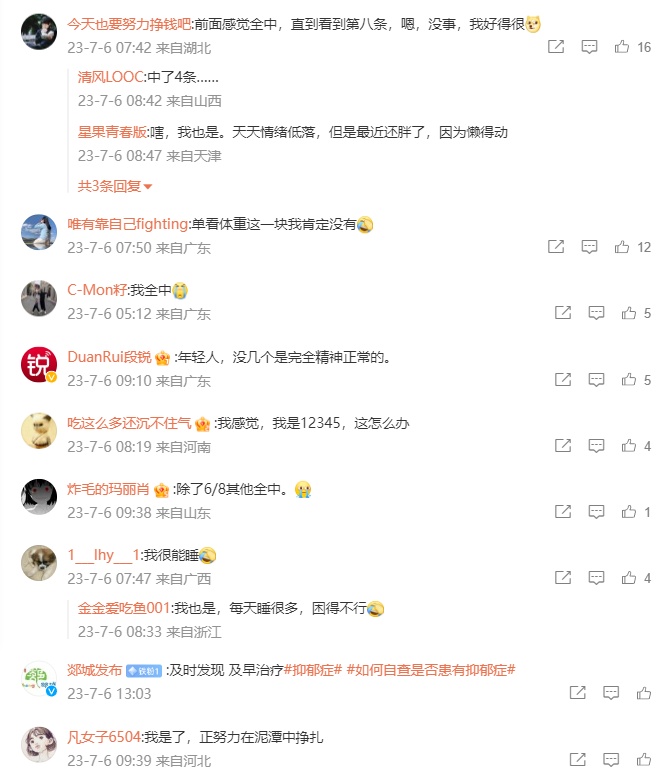View 星果青春版's profile
This screenshot has height=777, width=663.
click(112, 132)
